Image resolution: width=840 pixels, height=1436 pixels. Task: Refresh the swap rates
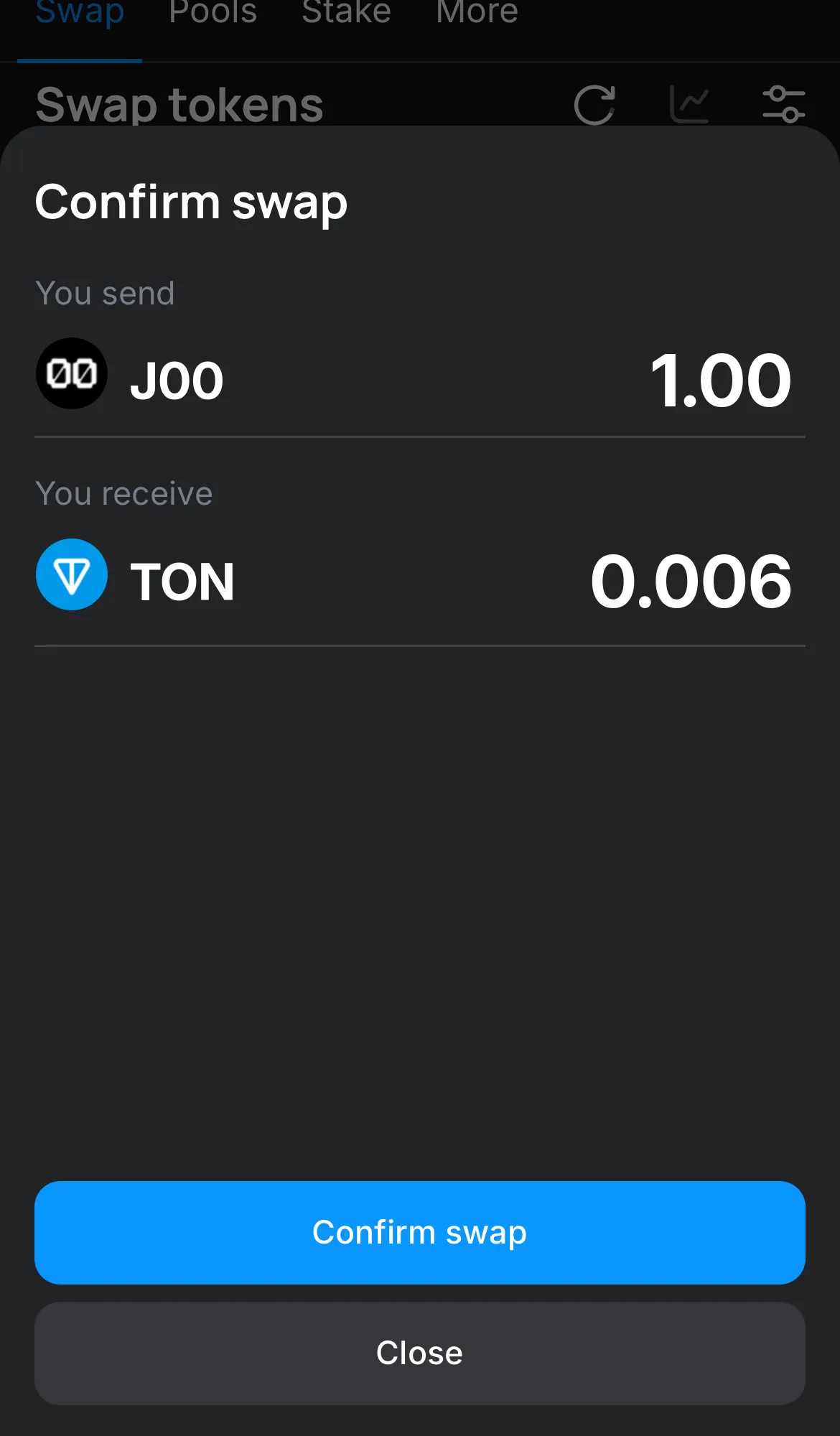[x=594, y=105]
